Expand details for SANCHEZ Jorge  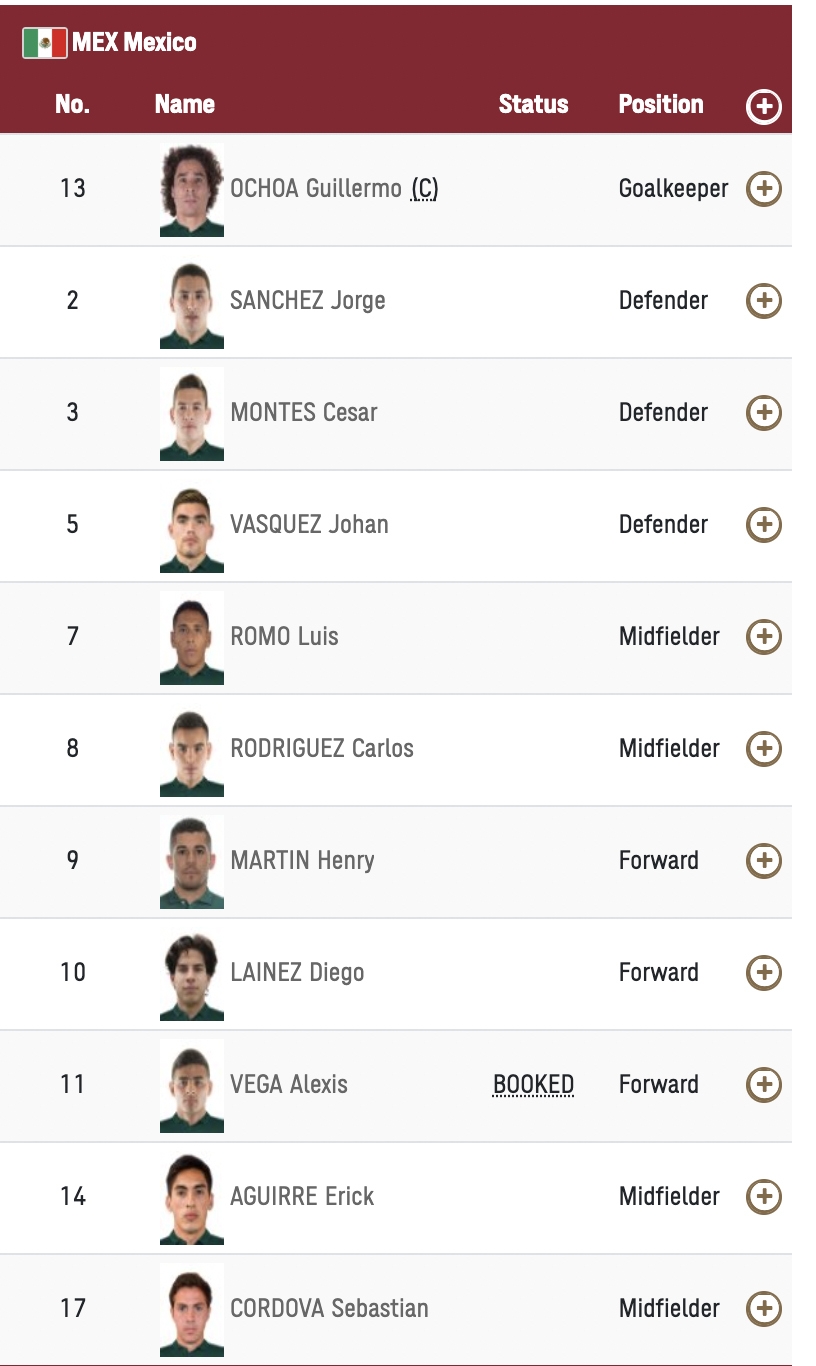tap(764, 301)
